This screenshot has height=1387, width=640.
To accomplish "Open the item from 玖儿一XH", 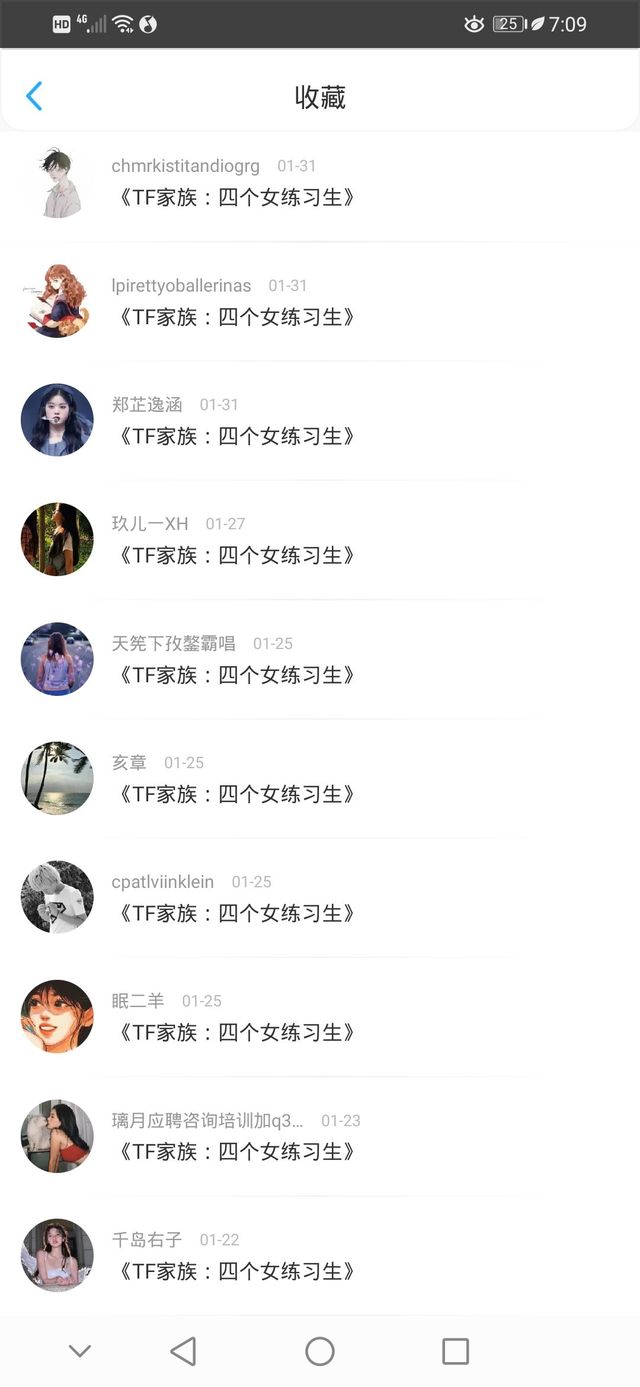I will pos(320,540).
